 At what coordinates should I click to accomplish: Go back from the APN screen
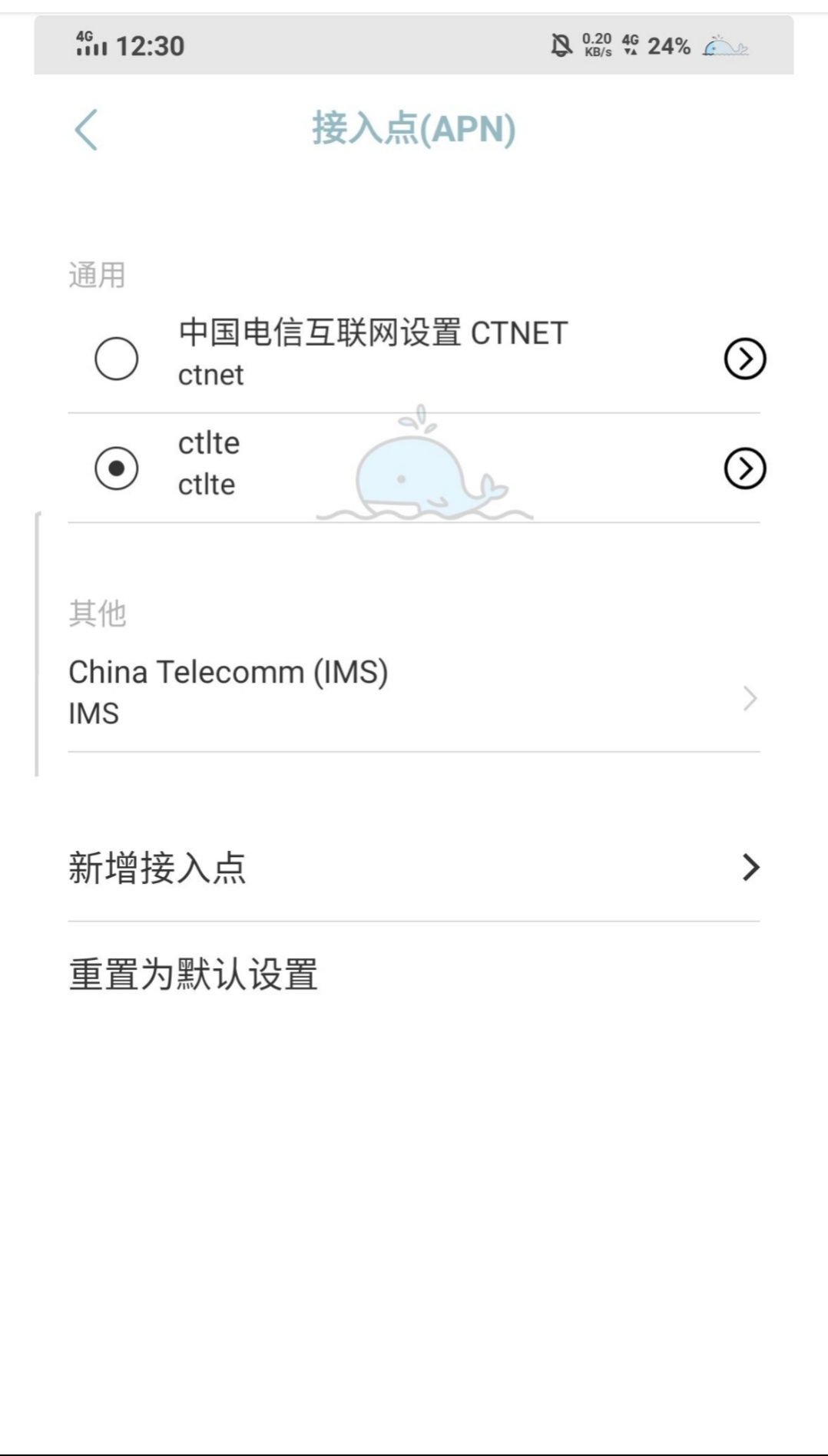pos(86,129)
